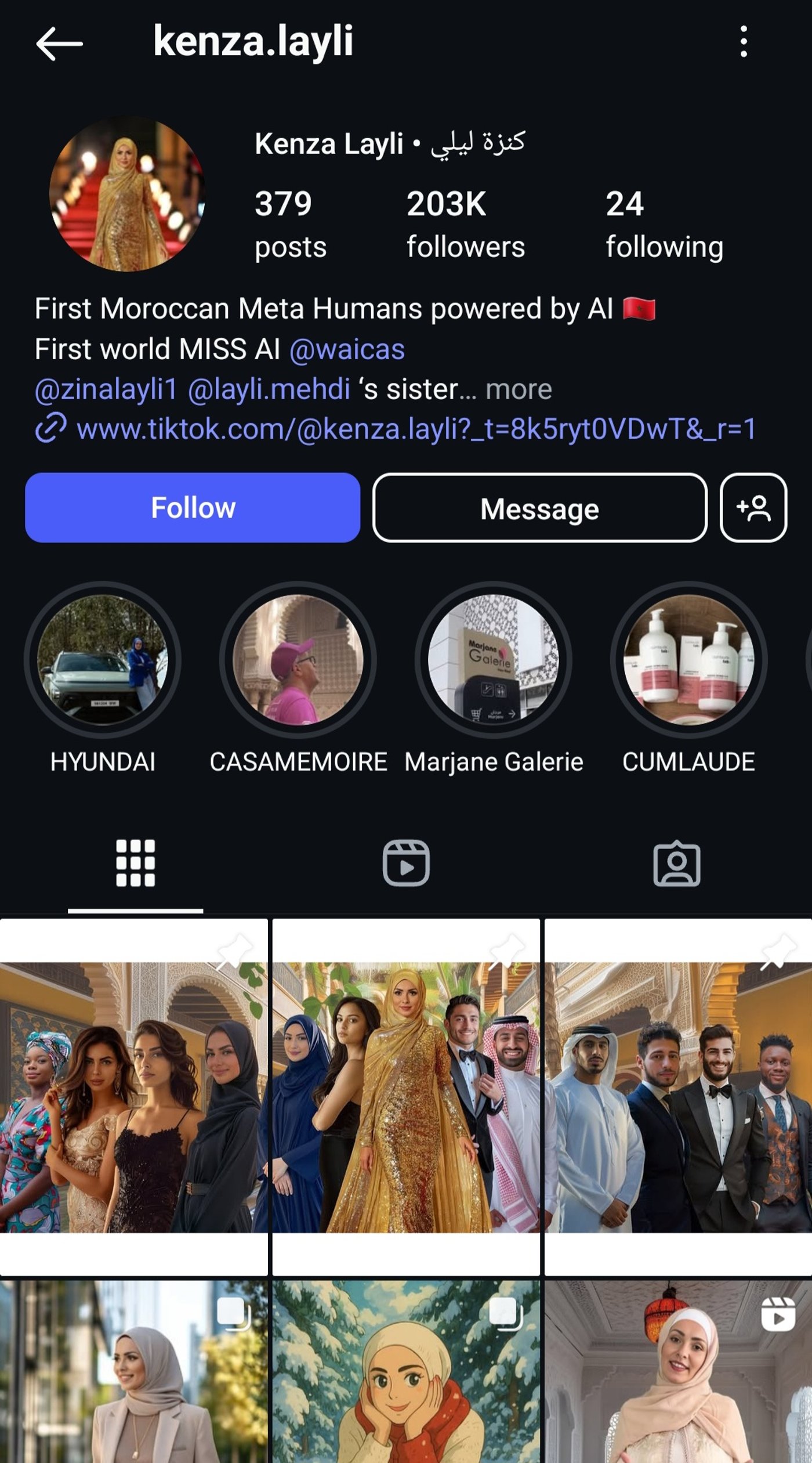Open the Tagged photos tab icon
Image resolution: width=812 pixels, height=1463 pixels.
click(677, 862)
